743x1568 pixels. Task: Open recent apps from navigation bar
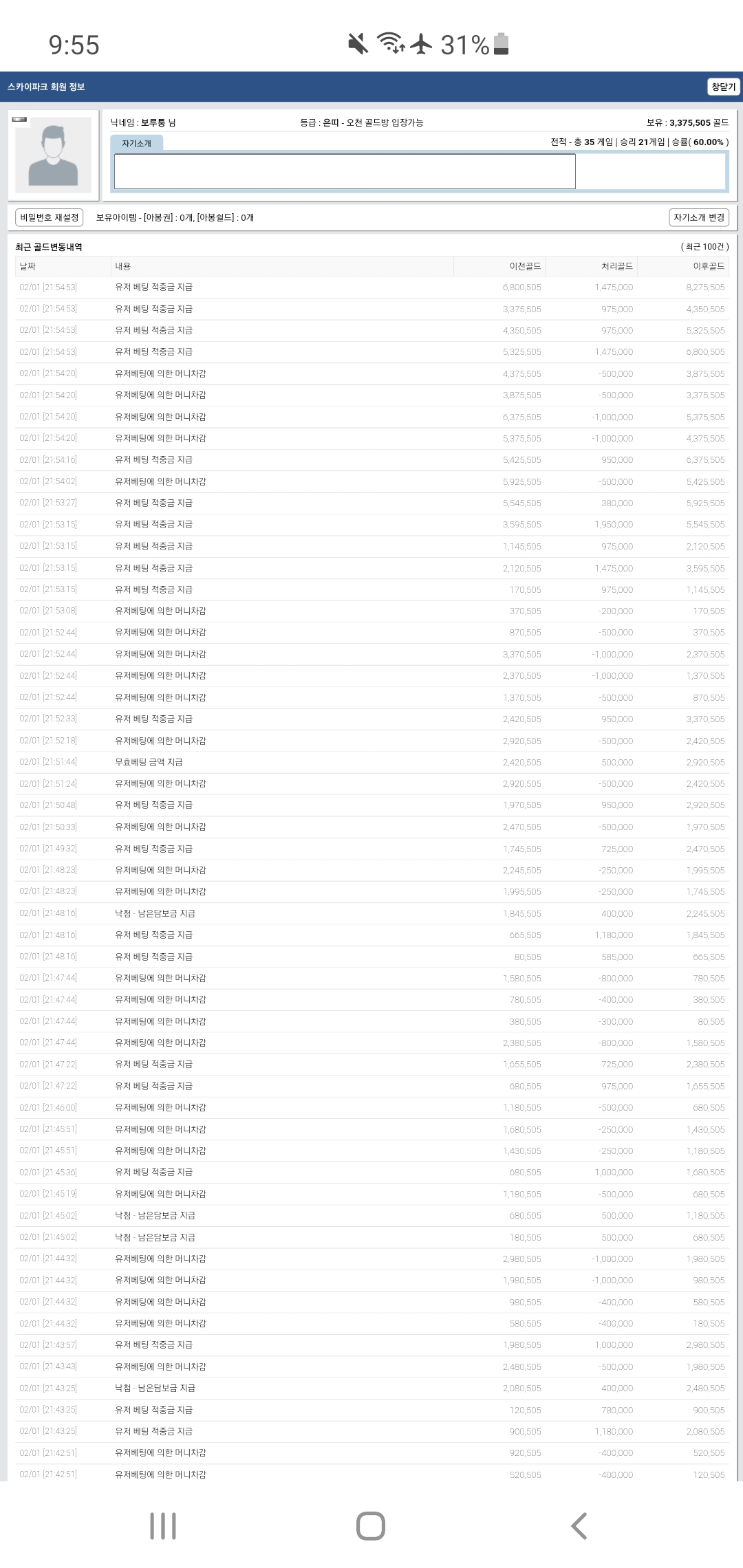coord(163,1526)
